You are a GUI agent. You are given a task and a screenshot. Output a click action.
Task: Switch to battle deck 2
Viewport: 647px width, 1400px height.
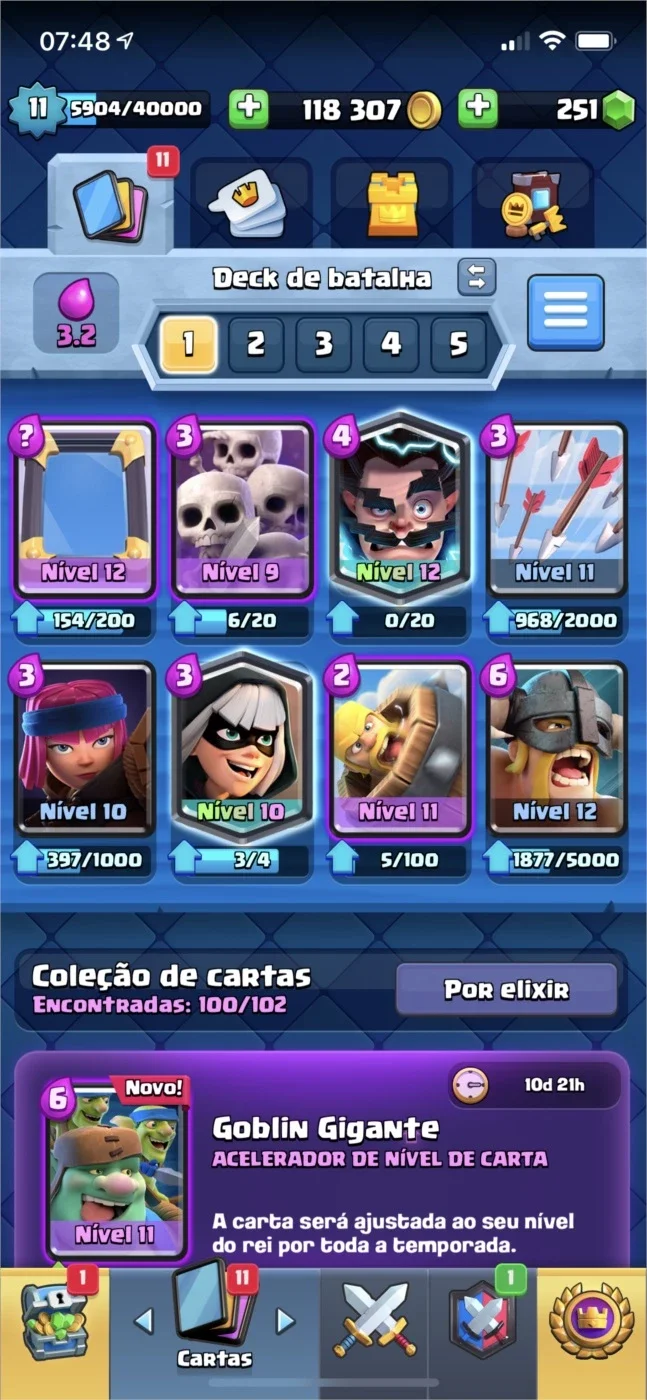coord(256,345)
